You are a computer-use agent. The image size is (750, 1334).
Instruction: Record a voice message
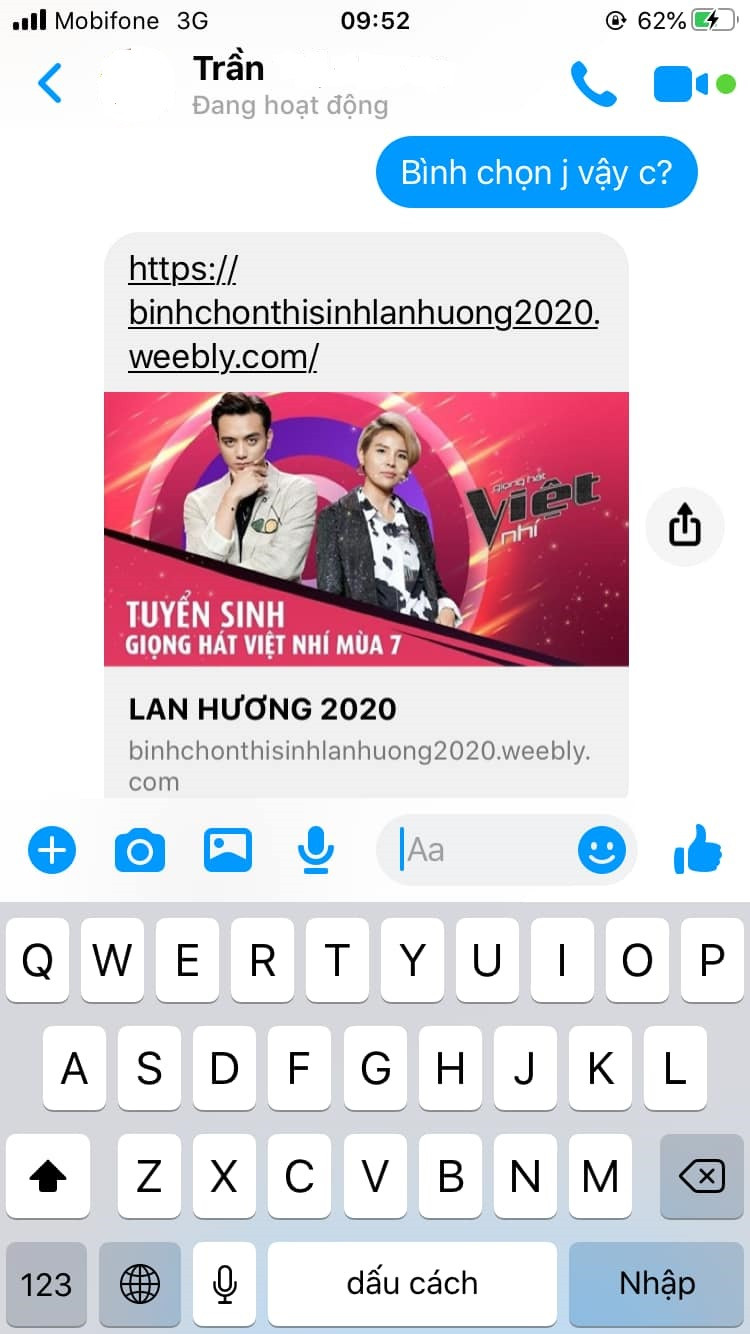(316, 851)
